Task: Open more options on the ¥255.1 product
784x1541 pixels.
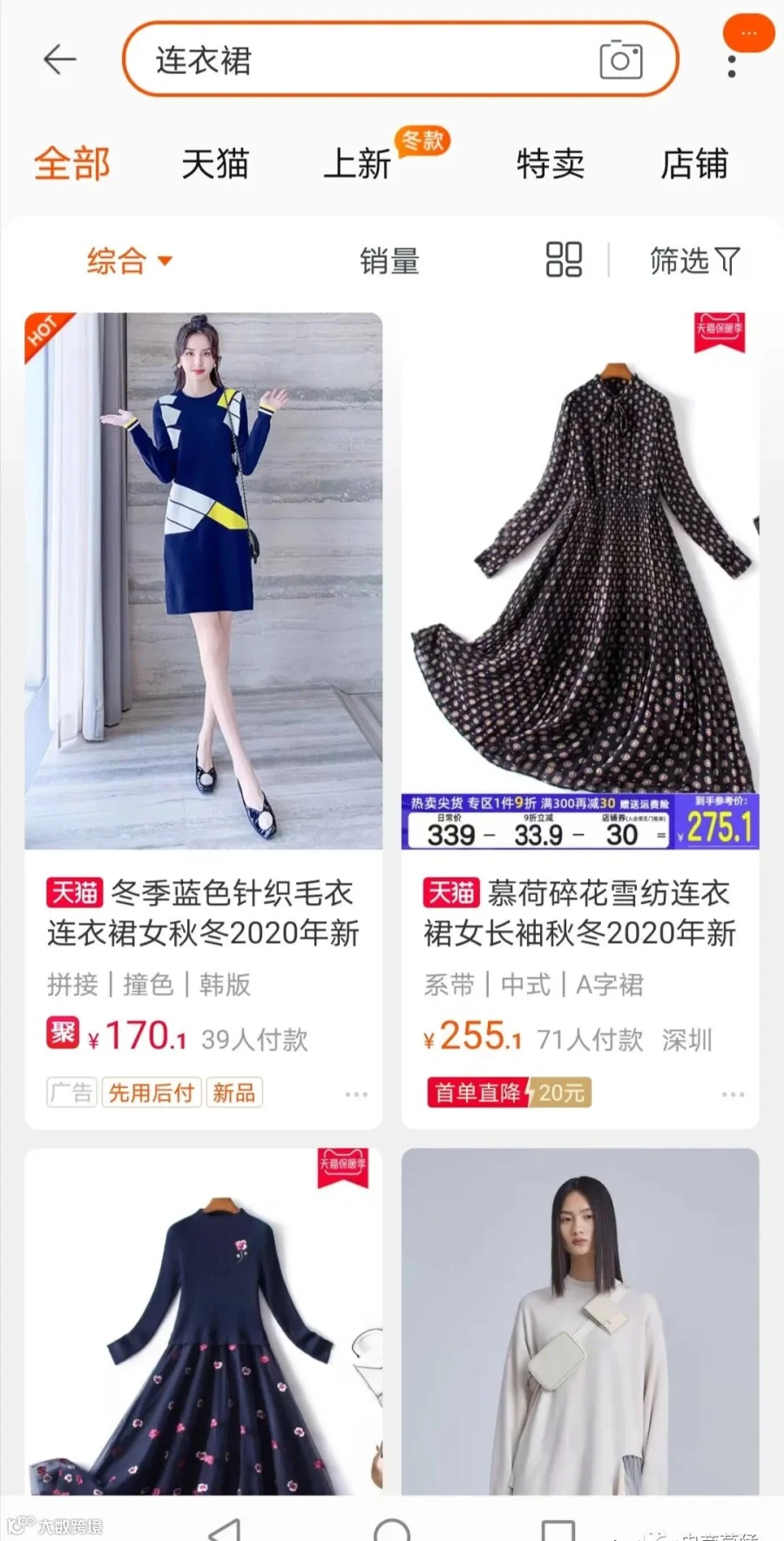Action: pyautogui.click(x=733, y=1094)
